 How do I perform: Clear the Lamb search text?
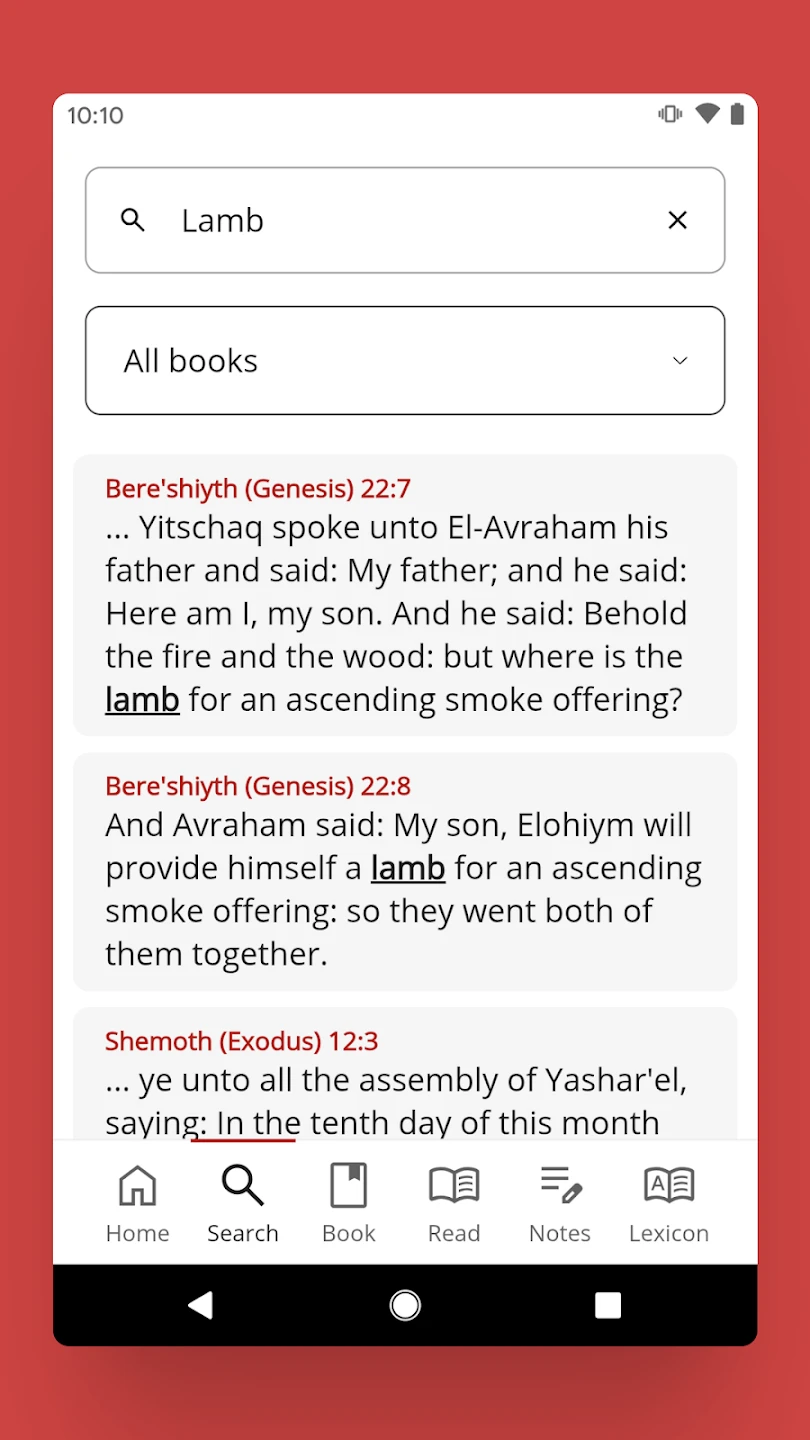tap(677, 220)
